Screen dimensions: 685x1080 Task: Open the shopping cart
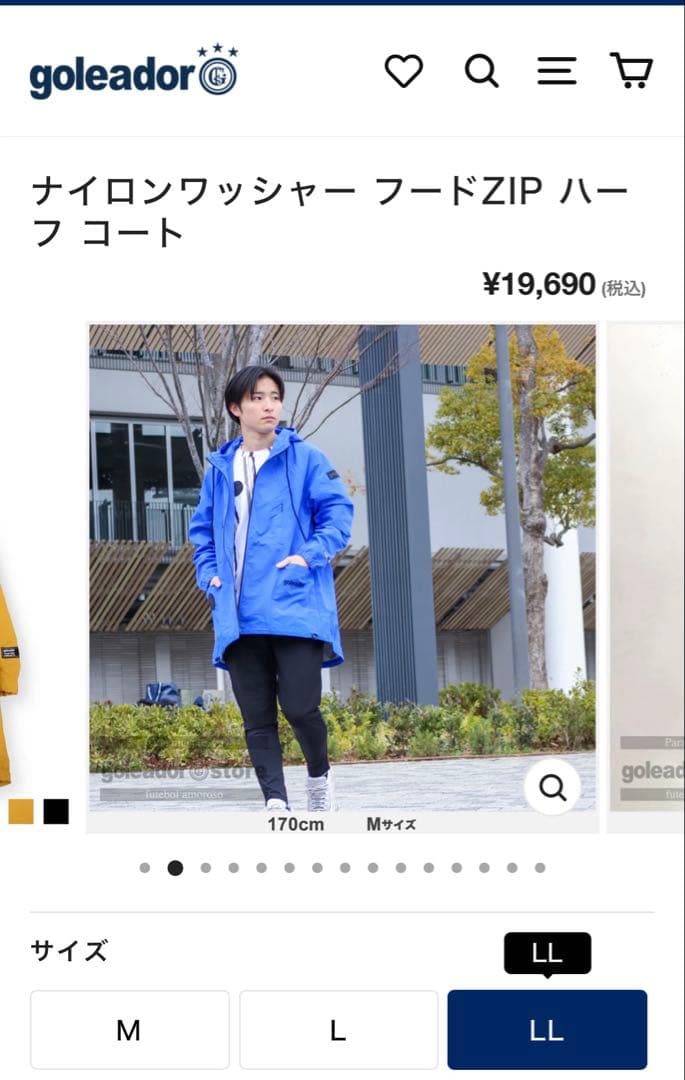[631, 71]
